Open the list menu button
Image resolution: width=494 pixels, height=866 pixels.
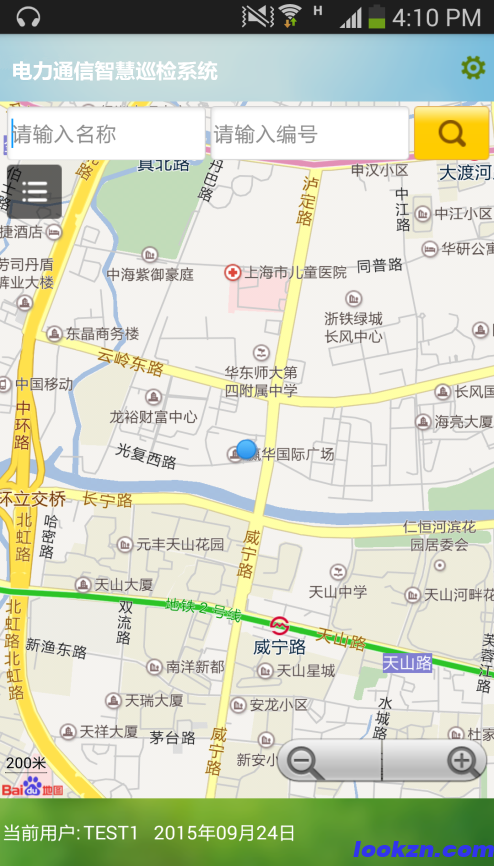point(34,191)
